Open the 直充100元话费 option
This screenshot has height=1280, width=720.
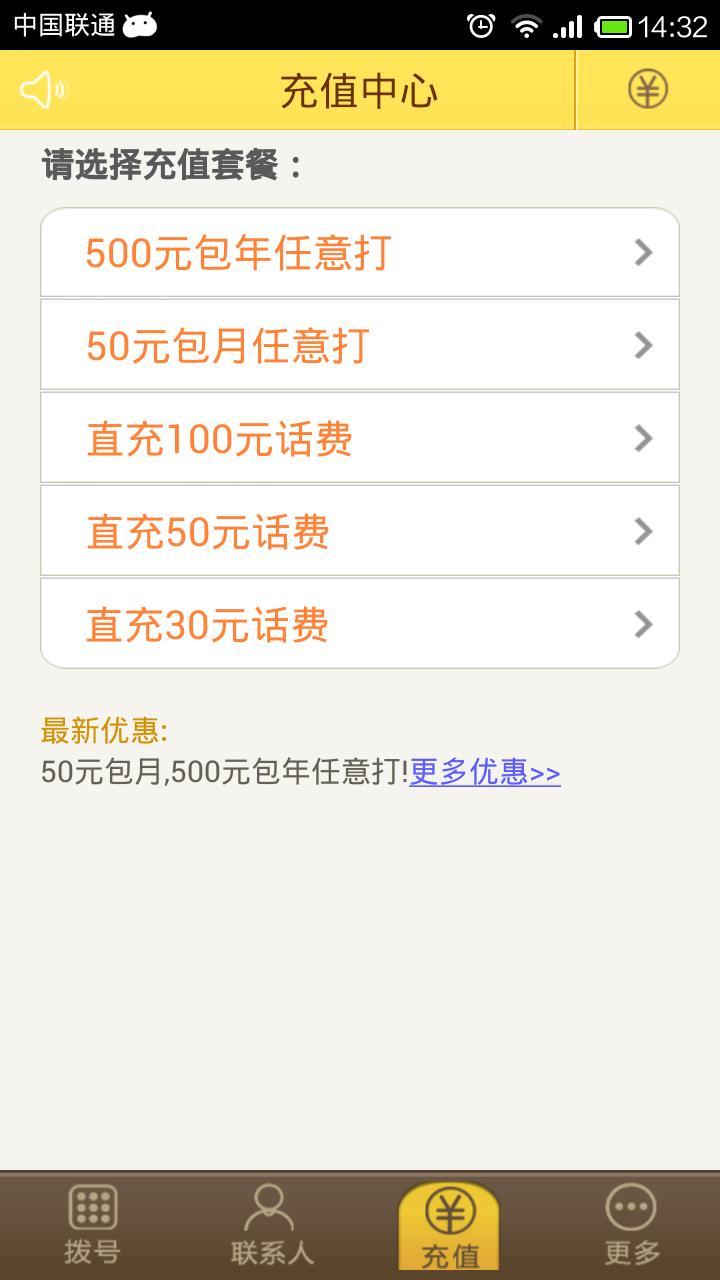[x=360, y=438]
